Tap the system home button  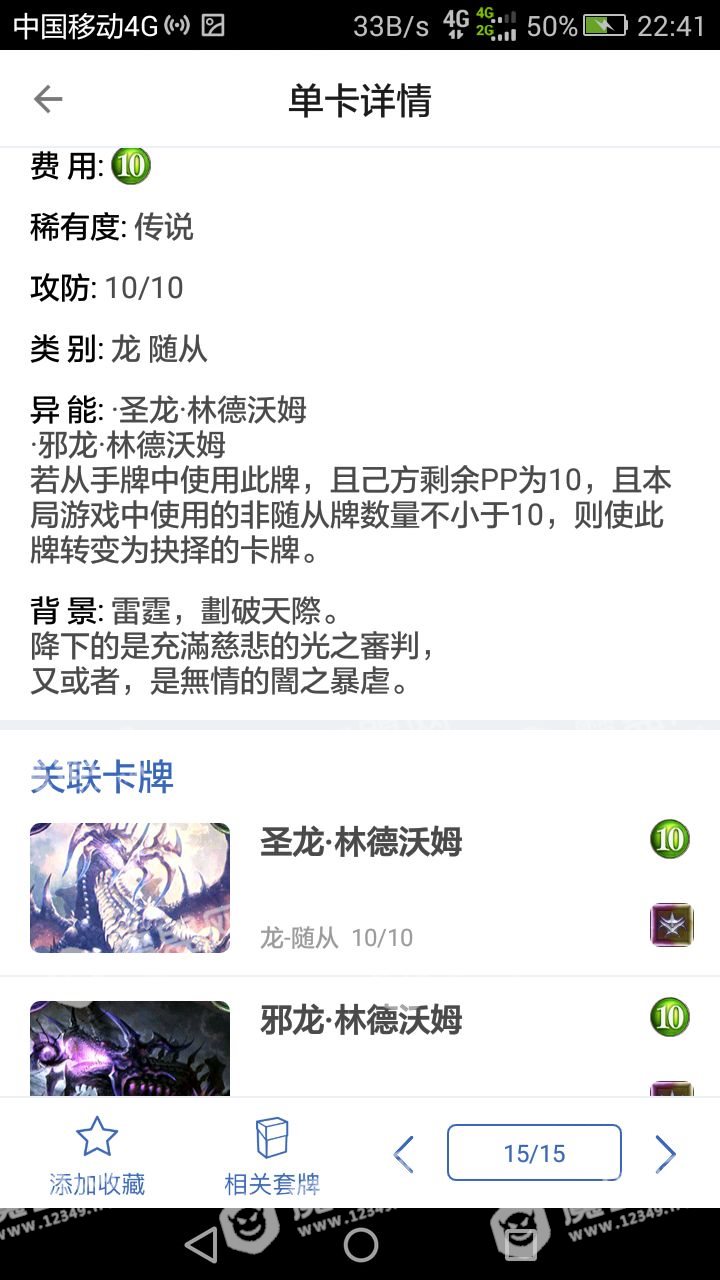pos(360,1244)
